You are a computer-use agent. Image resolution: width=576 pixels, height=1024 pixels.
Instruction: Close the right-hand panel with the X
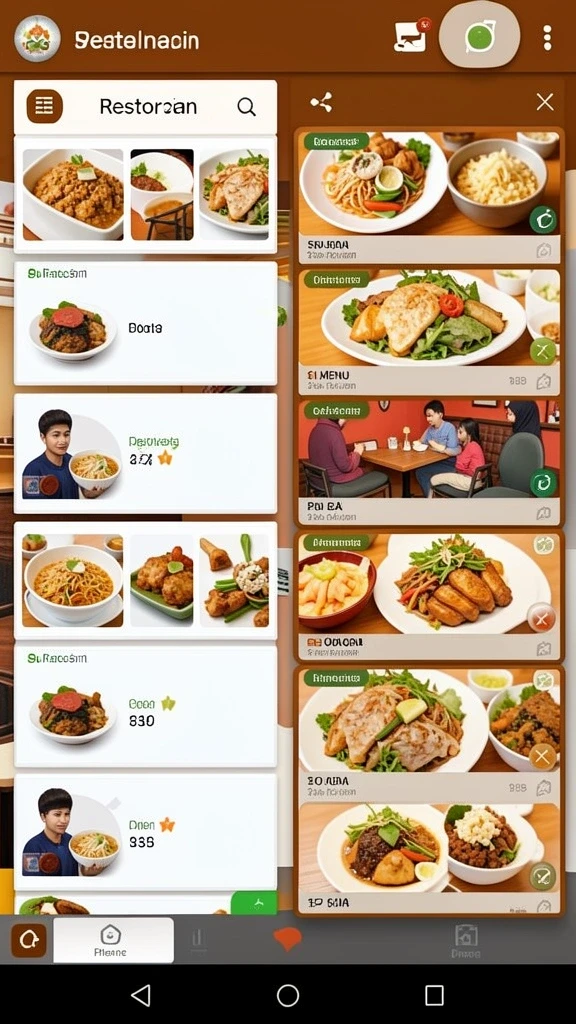(545, 102)
